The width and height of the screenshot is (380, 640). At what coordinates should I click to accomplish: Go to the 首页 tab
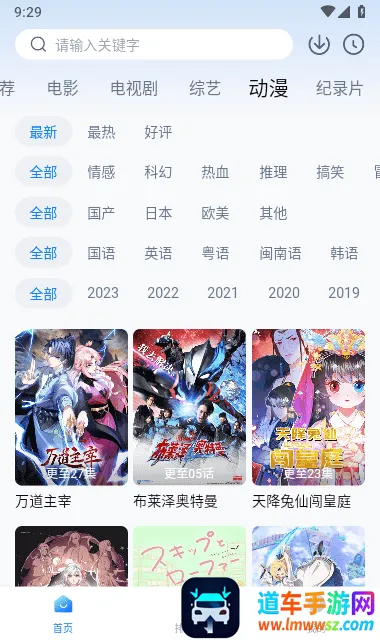pyautogui.click(x=63, y=613)
